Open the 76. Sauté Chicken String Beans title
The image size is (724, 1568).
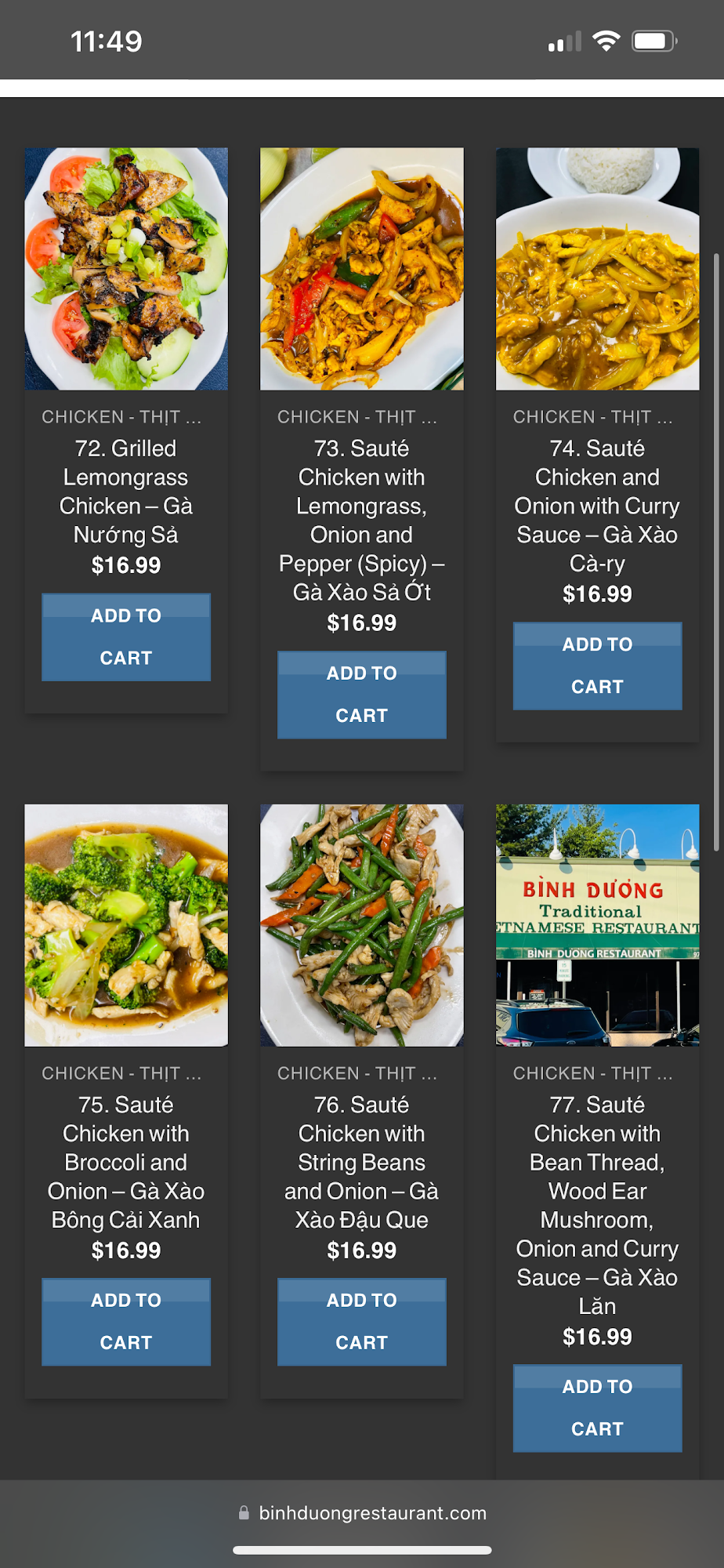[361, 1162]
